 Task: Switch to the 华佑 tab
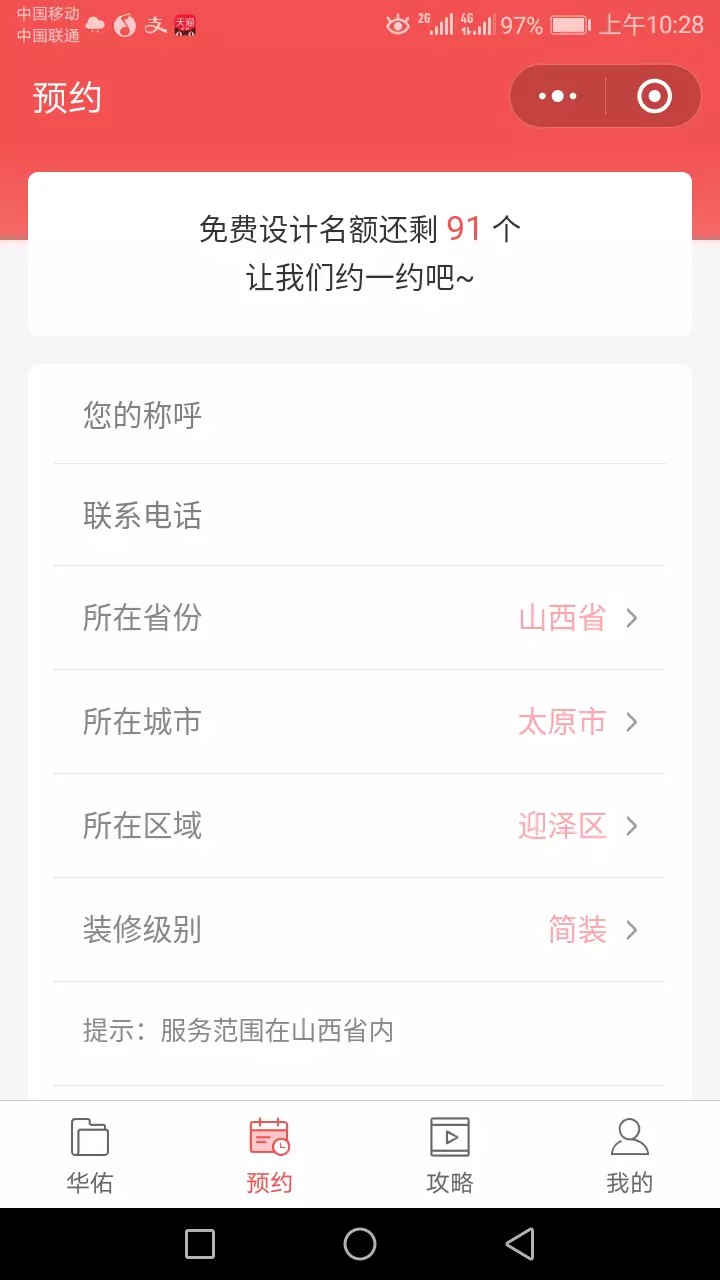click(x=90, y=1156)
